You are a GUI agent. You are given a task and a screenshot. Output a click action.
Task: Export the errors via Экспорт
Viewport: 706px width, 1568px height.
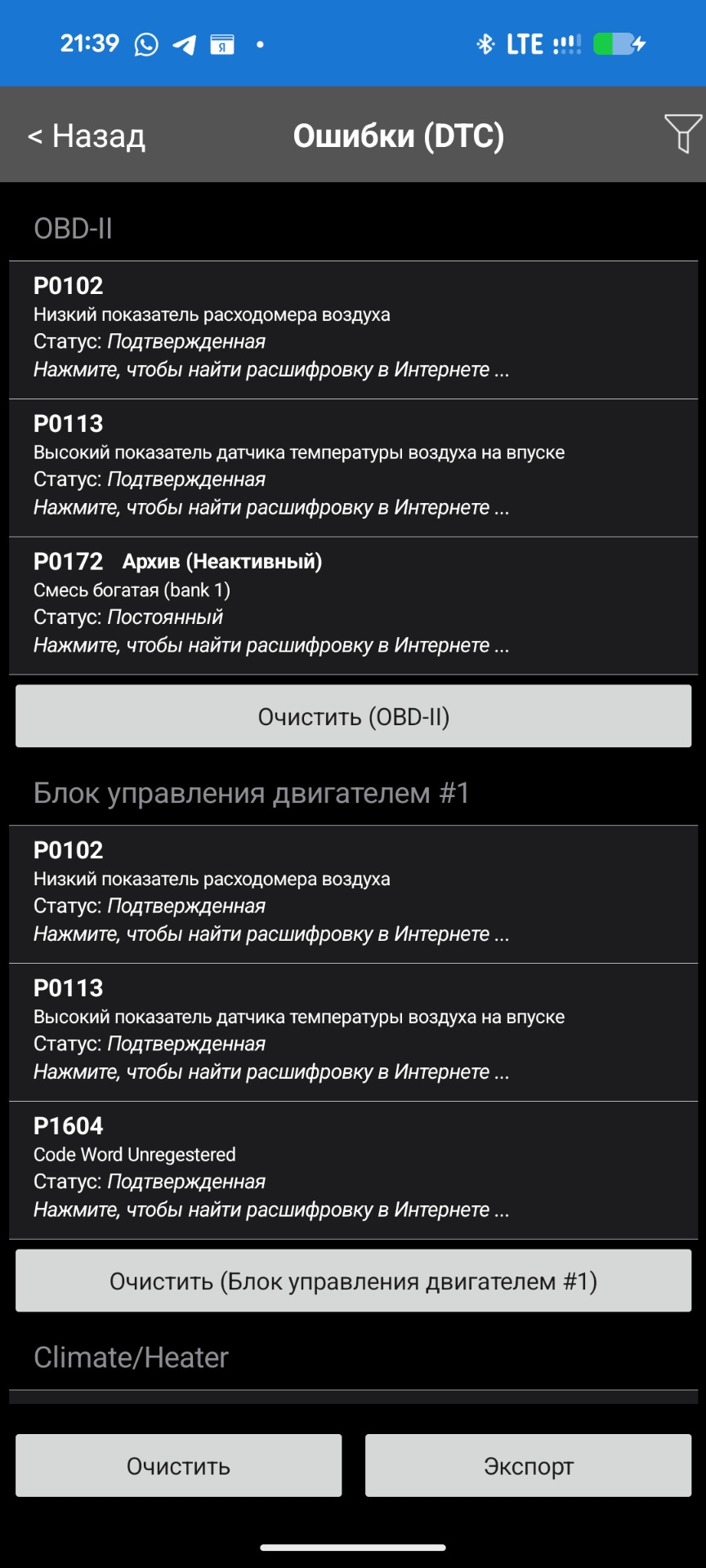(x=528, y=1465)
